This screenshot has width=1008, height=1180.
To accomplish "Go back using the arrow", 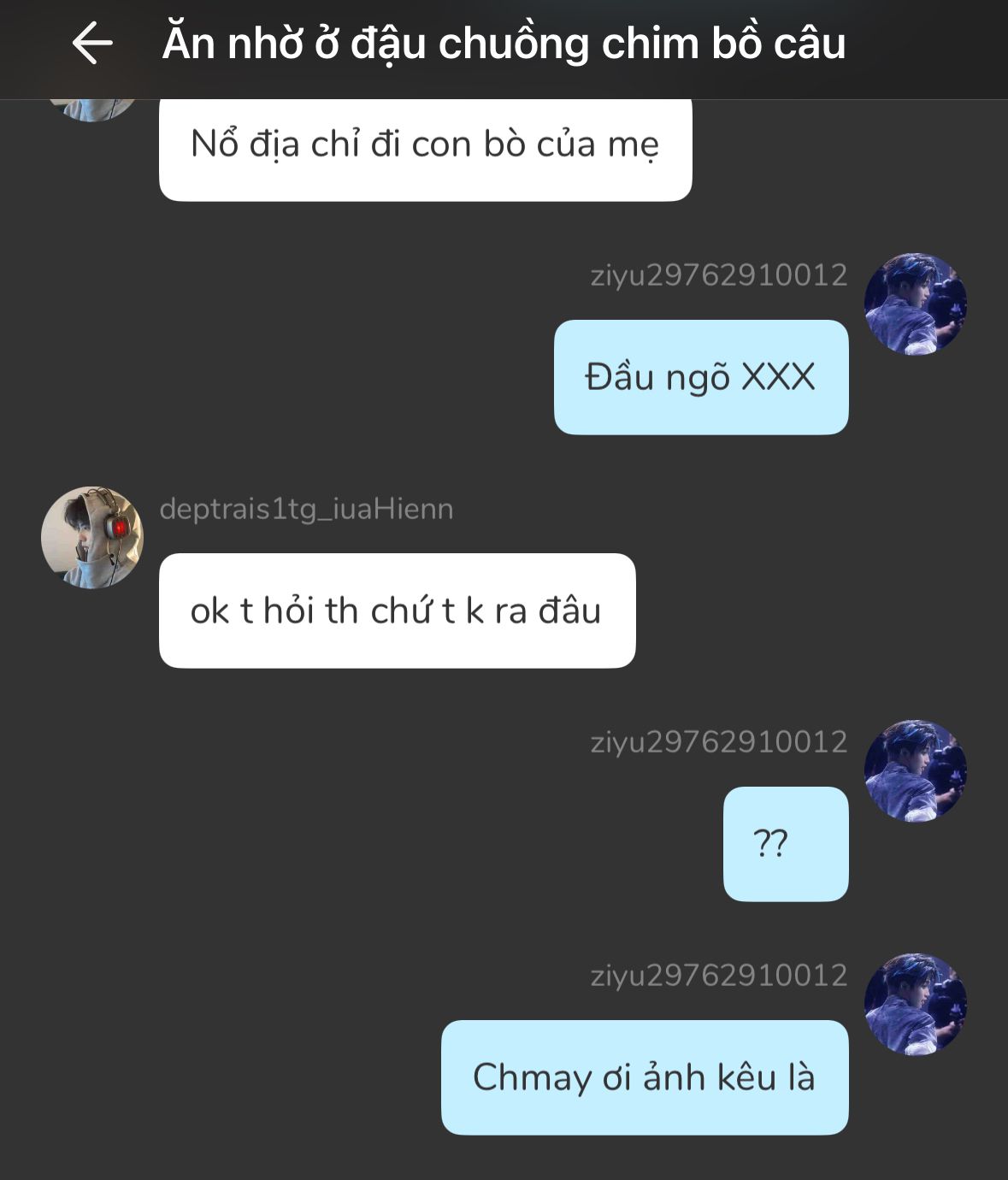I will 92,44.
